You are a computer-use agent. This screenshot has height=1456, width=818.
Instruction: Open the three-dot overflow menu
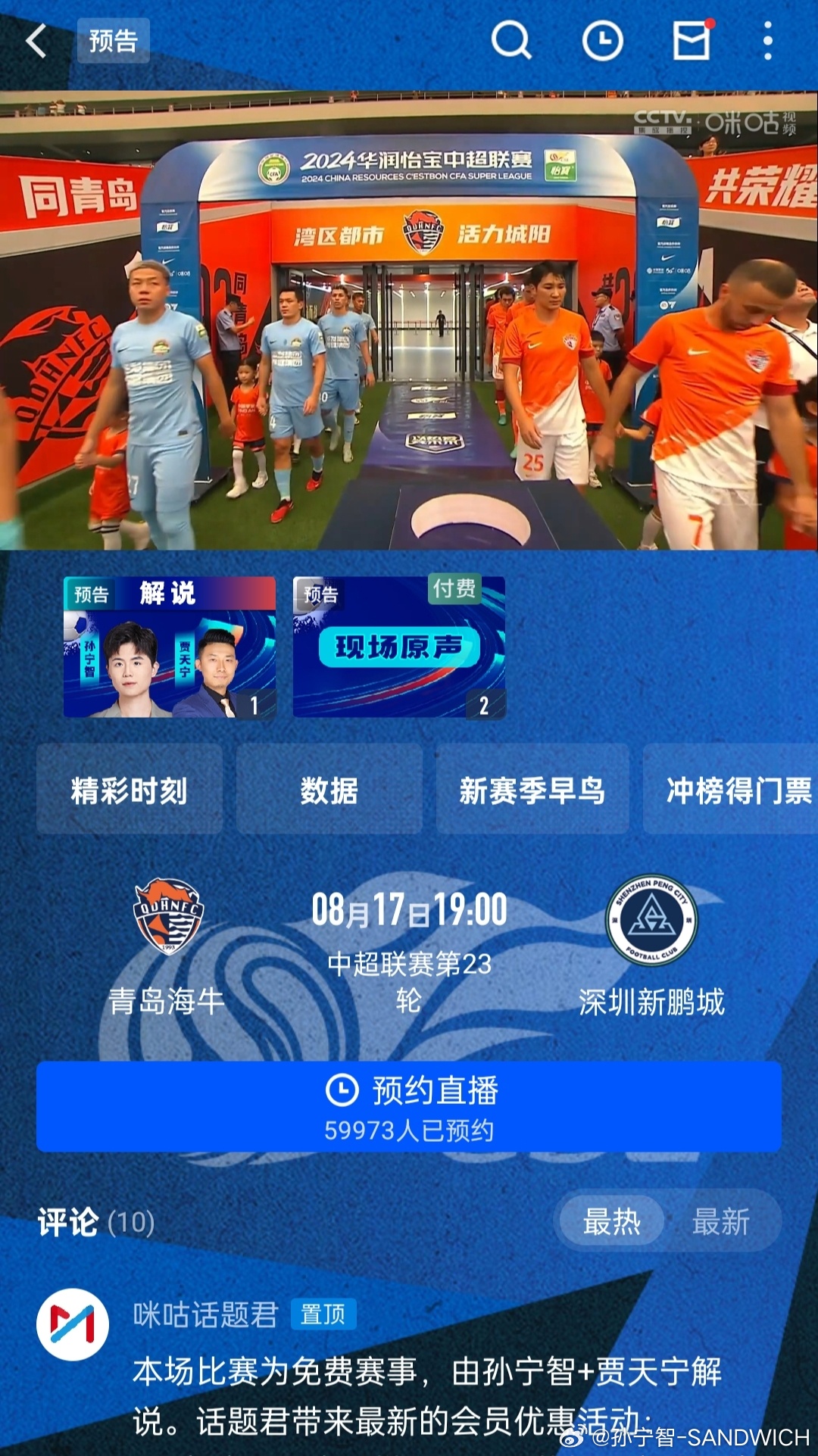[x=768, y=40]
